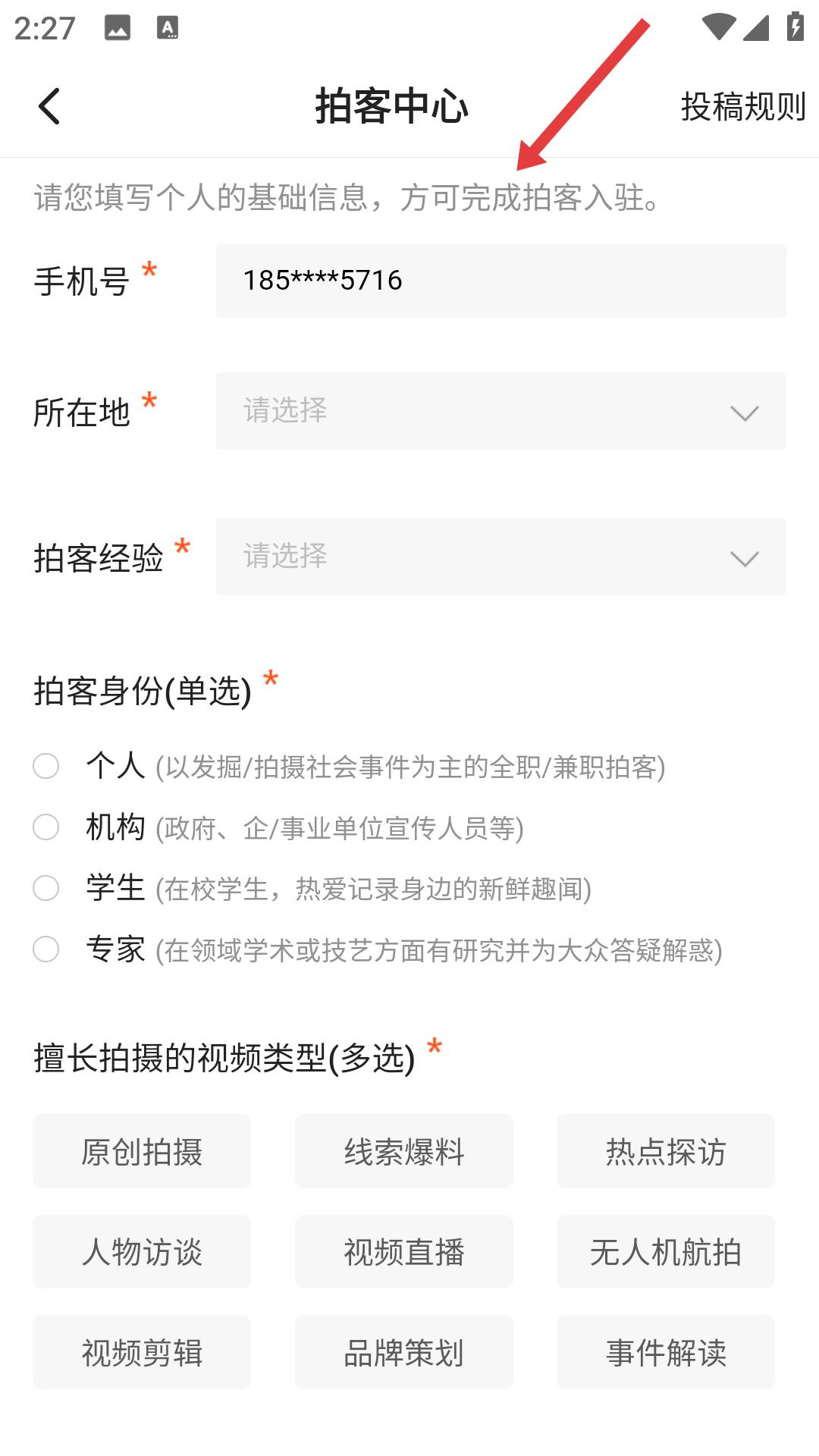This screenshot has height=1456, width=819.
Task: Select 个人 as identity
Action: [x=46, y=766]
